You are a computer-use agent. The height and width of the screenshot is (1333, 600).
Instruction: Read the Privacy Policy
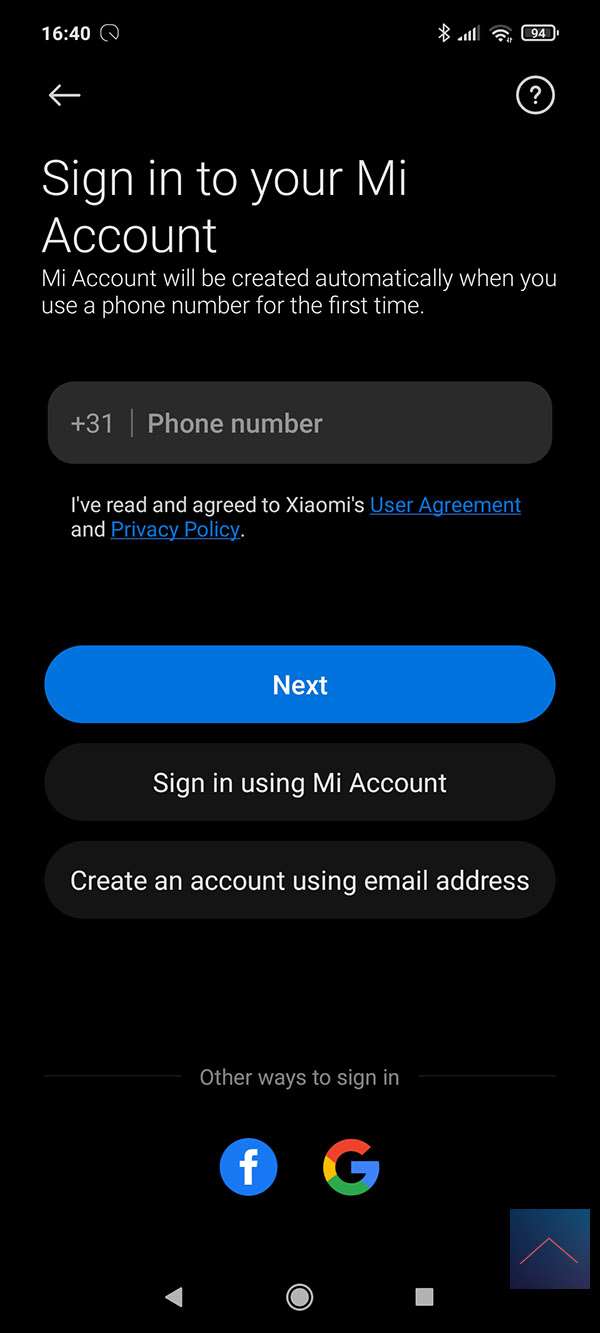click(175, 530)
